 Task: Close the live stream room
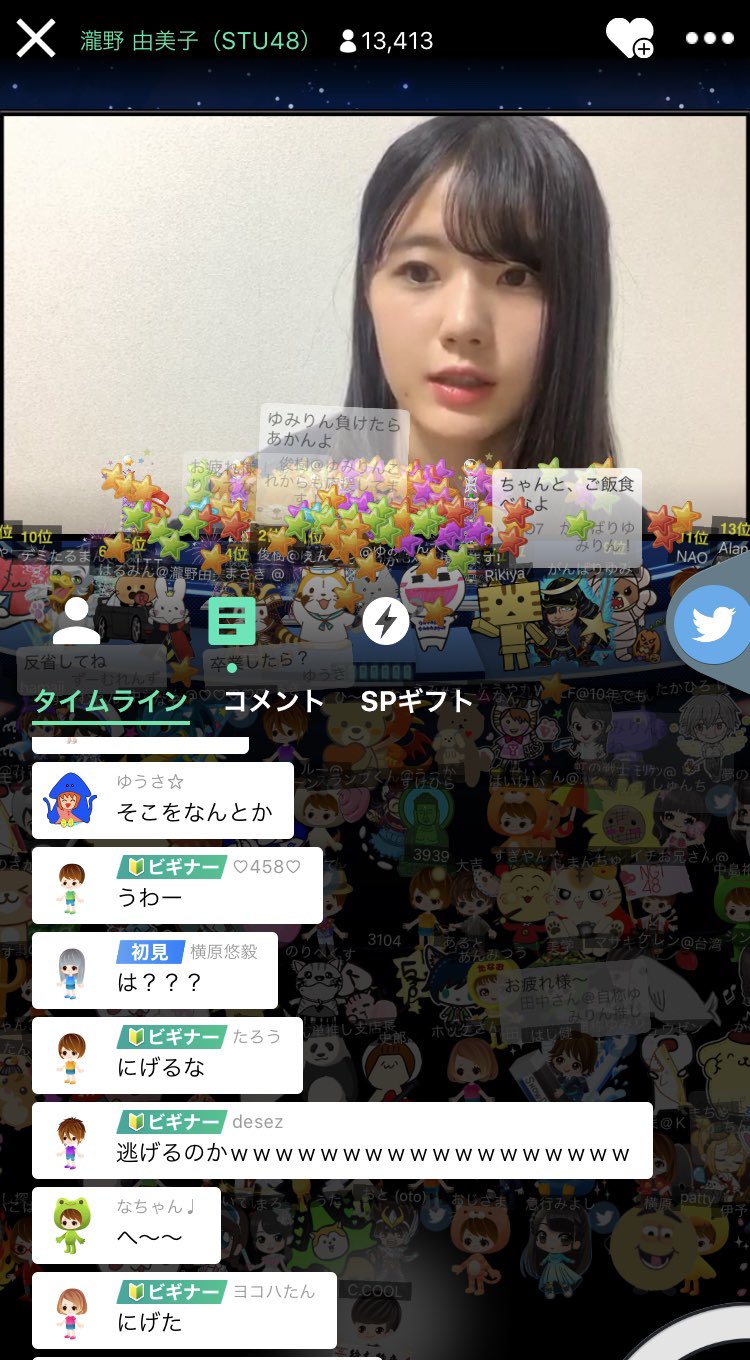(36, 40)
